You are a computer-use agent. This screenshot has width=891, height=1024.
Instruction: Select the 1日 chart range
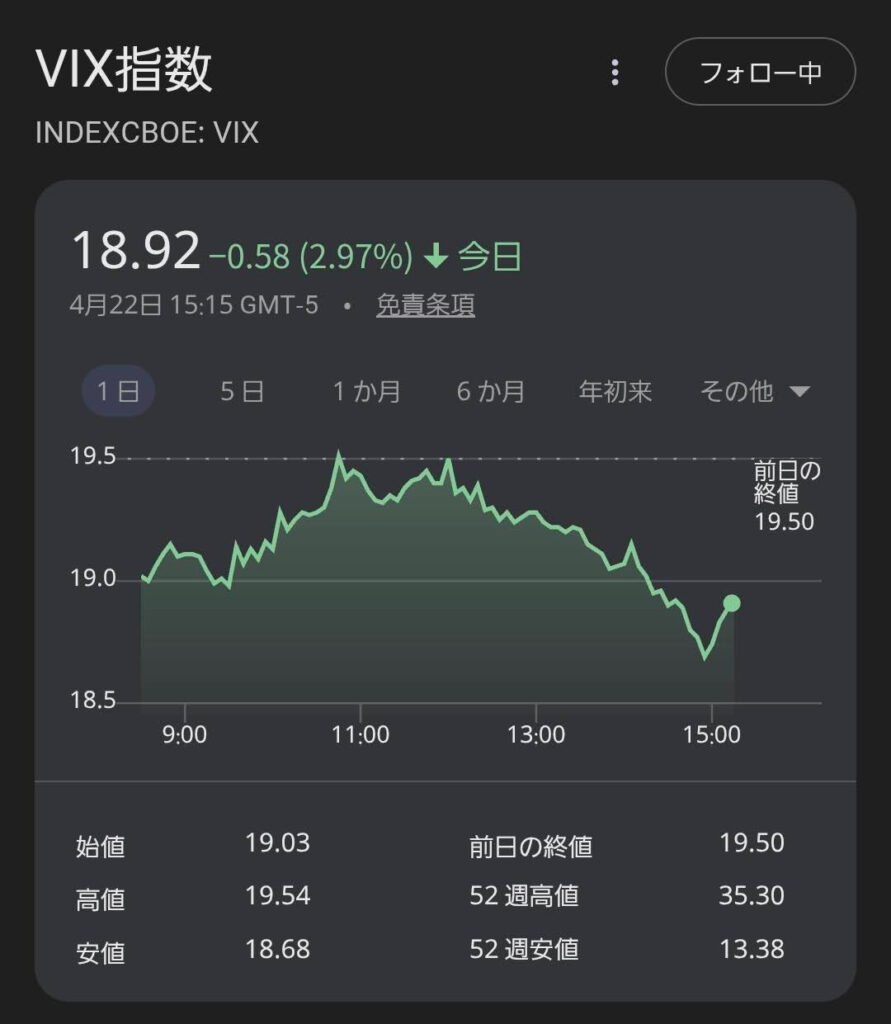pyautogui.click(x=118, y=391)
